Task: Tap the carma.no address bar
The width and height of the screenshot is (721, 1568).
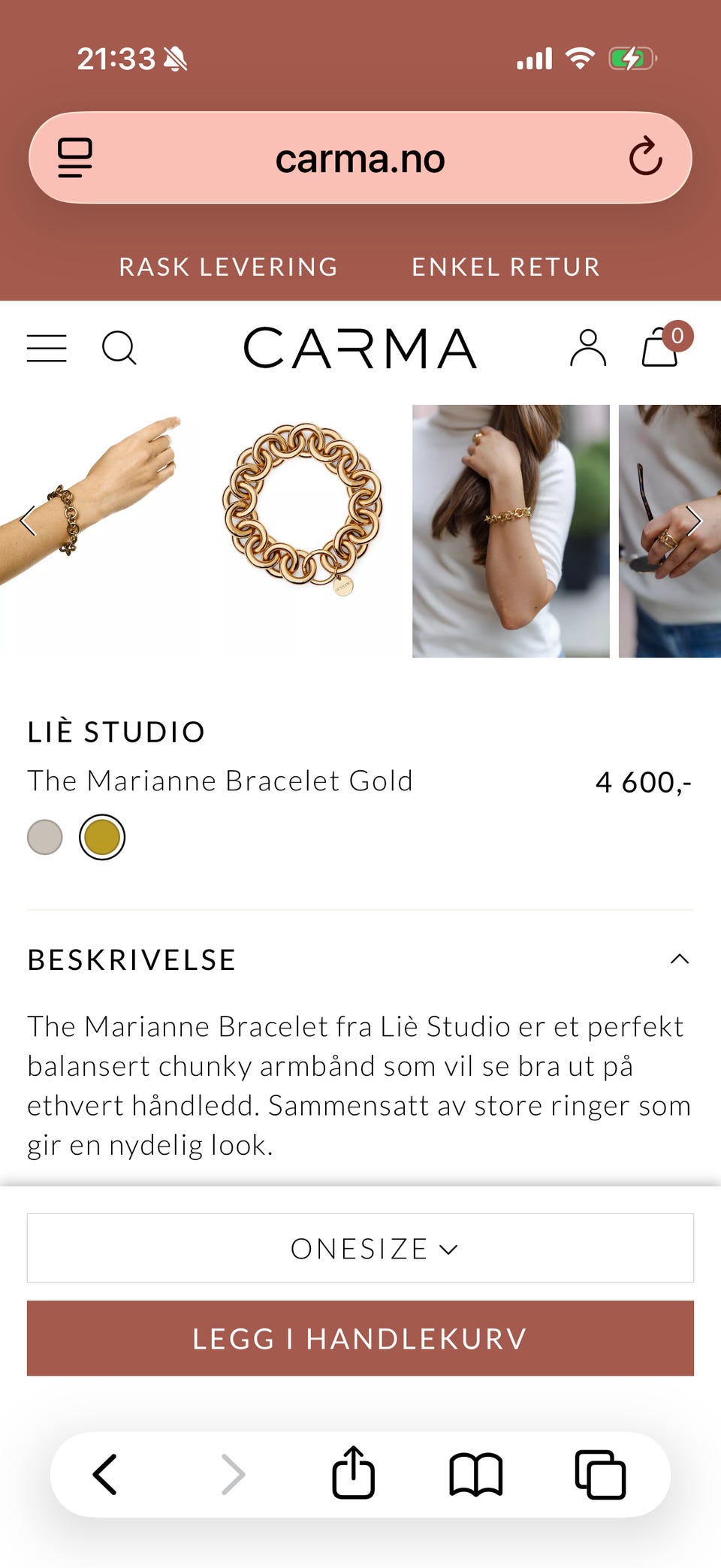Action: click(x=360, y=158)
